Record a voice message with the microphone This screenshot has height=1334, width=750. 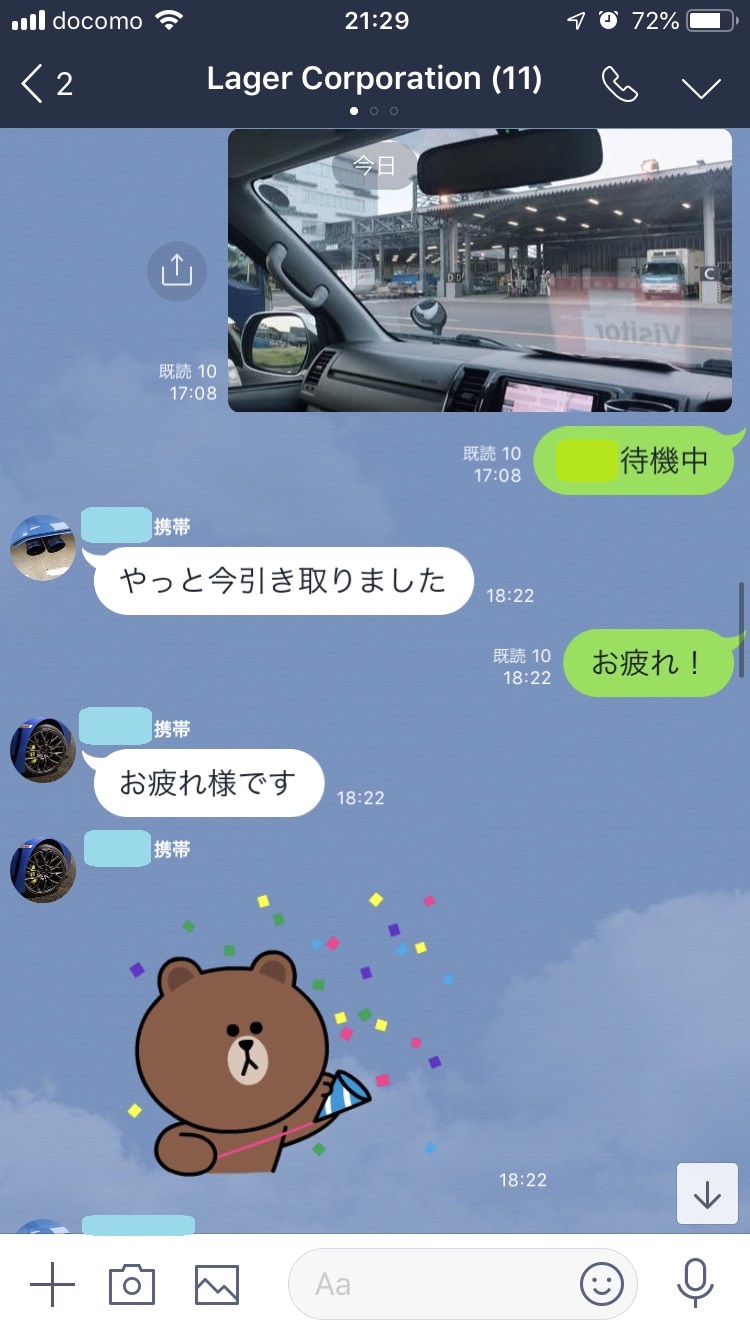tap(693, 1284)
